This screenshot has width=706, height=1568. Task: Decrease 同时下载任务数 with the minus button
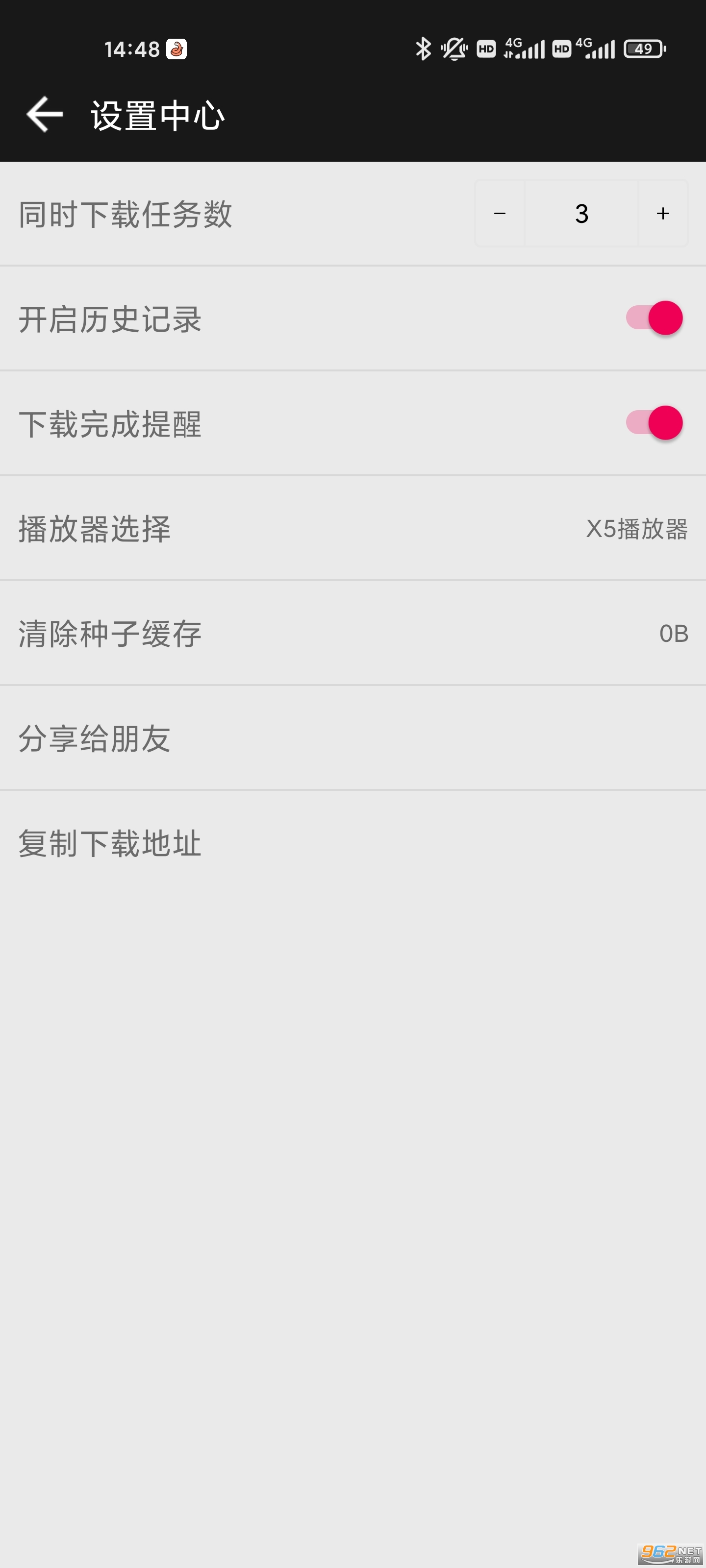500,214
